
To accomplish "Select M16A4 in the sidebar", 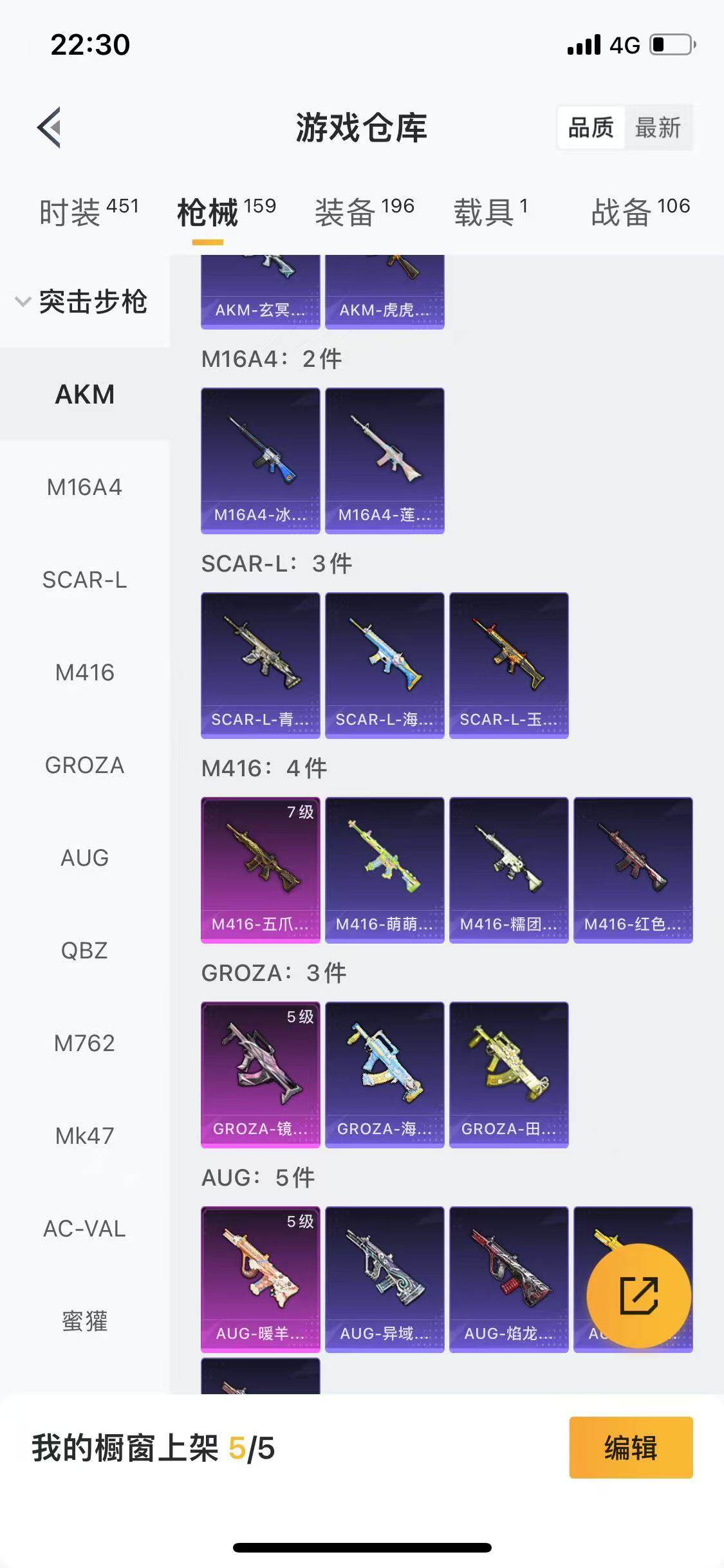I will tap(84, 487).
